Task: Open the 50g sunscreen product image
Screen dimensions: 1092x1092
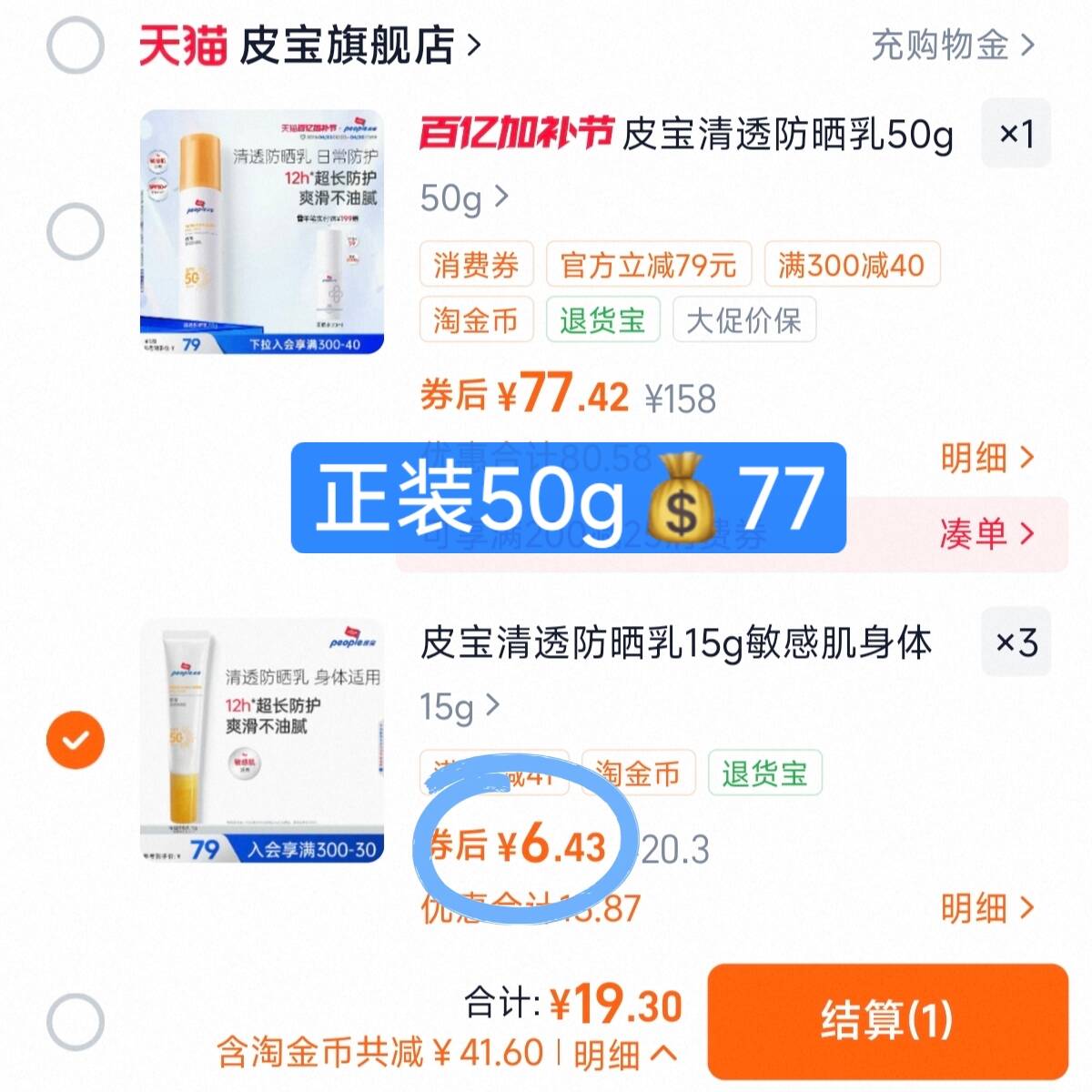Action: tap(262, 232)
